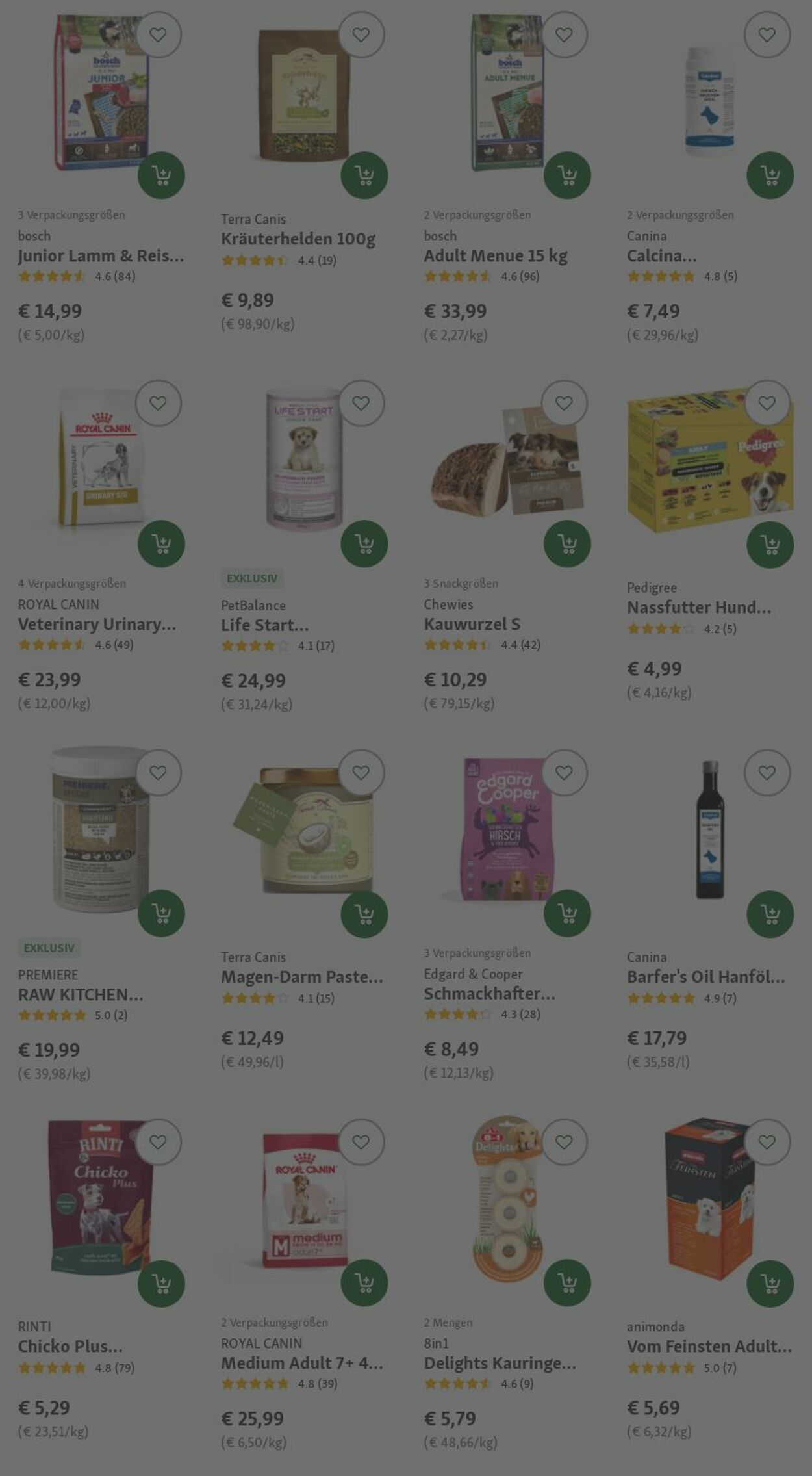Add PREMIERE RAW KITCHEN to cart

coord(161,914)
